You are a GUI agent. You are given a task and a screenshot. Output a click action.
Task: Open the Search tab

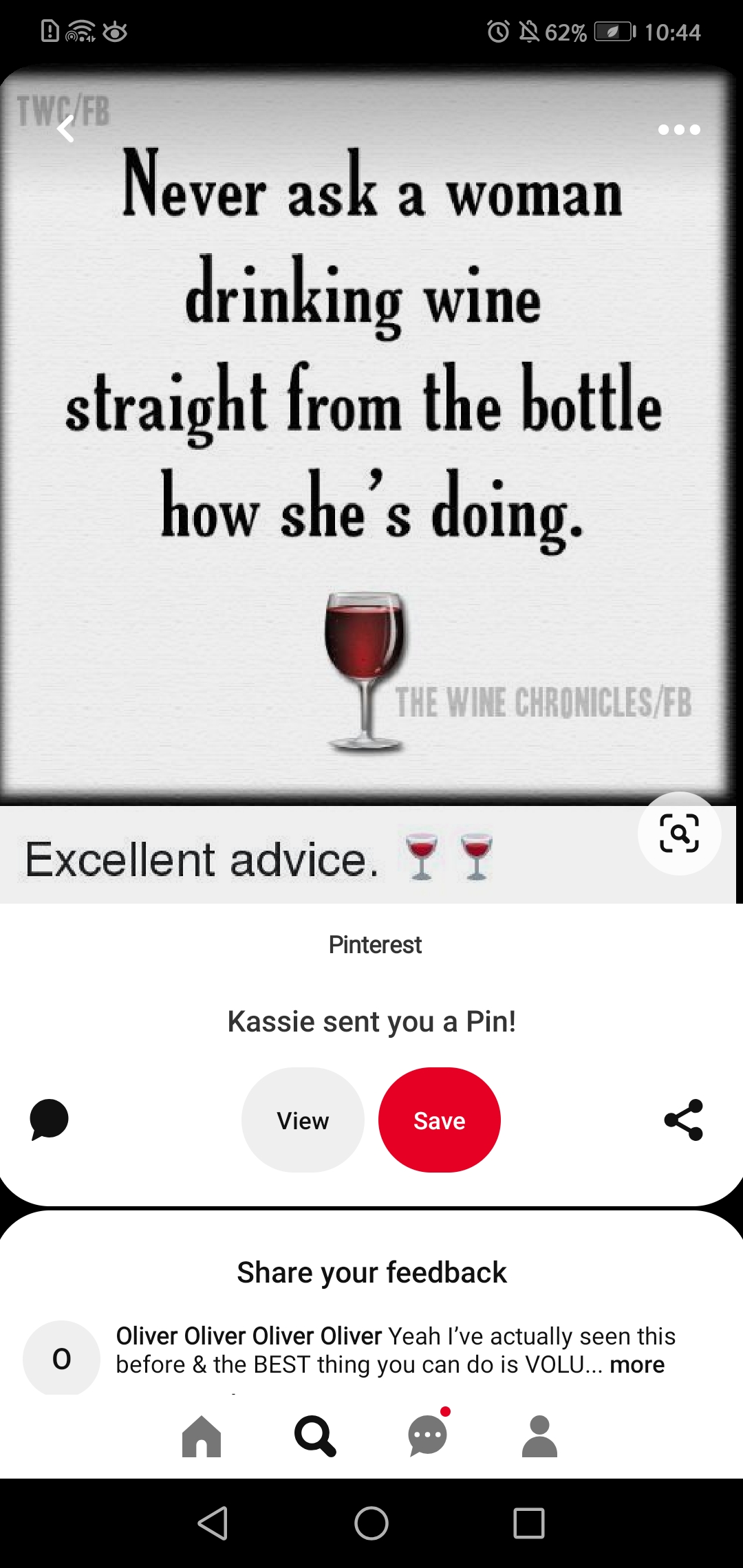pyautogui.click(x=315, y=1437)
